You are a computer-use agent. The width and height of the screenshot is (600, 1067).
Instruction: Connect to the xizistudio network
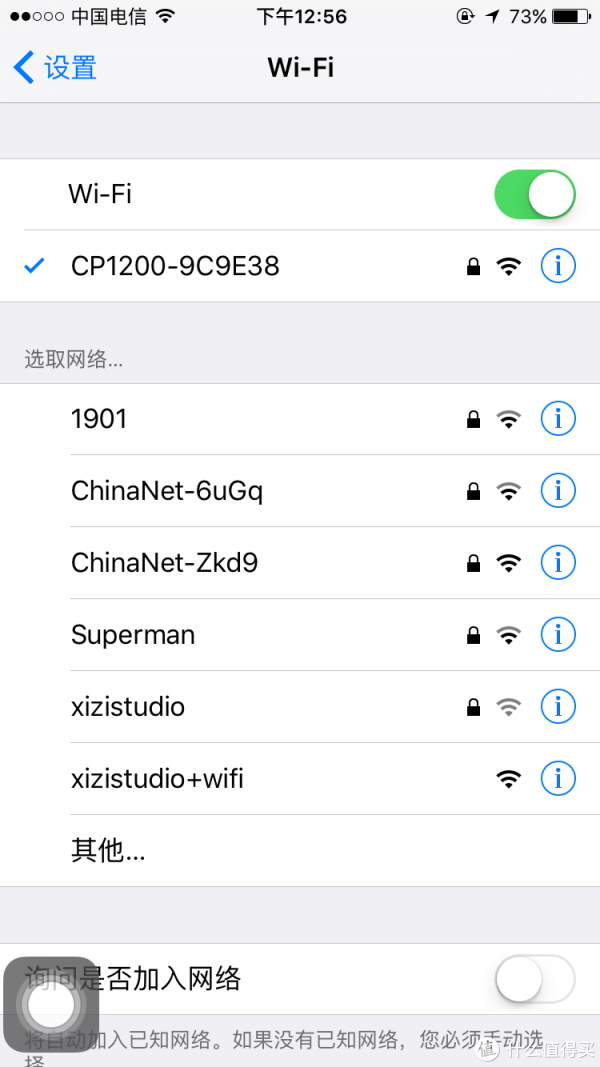click(300, 707)
